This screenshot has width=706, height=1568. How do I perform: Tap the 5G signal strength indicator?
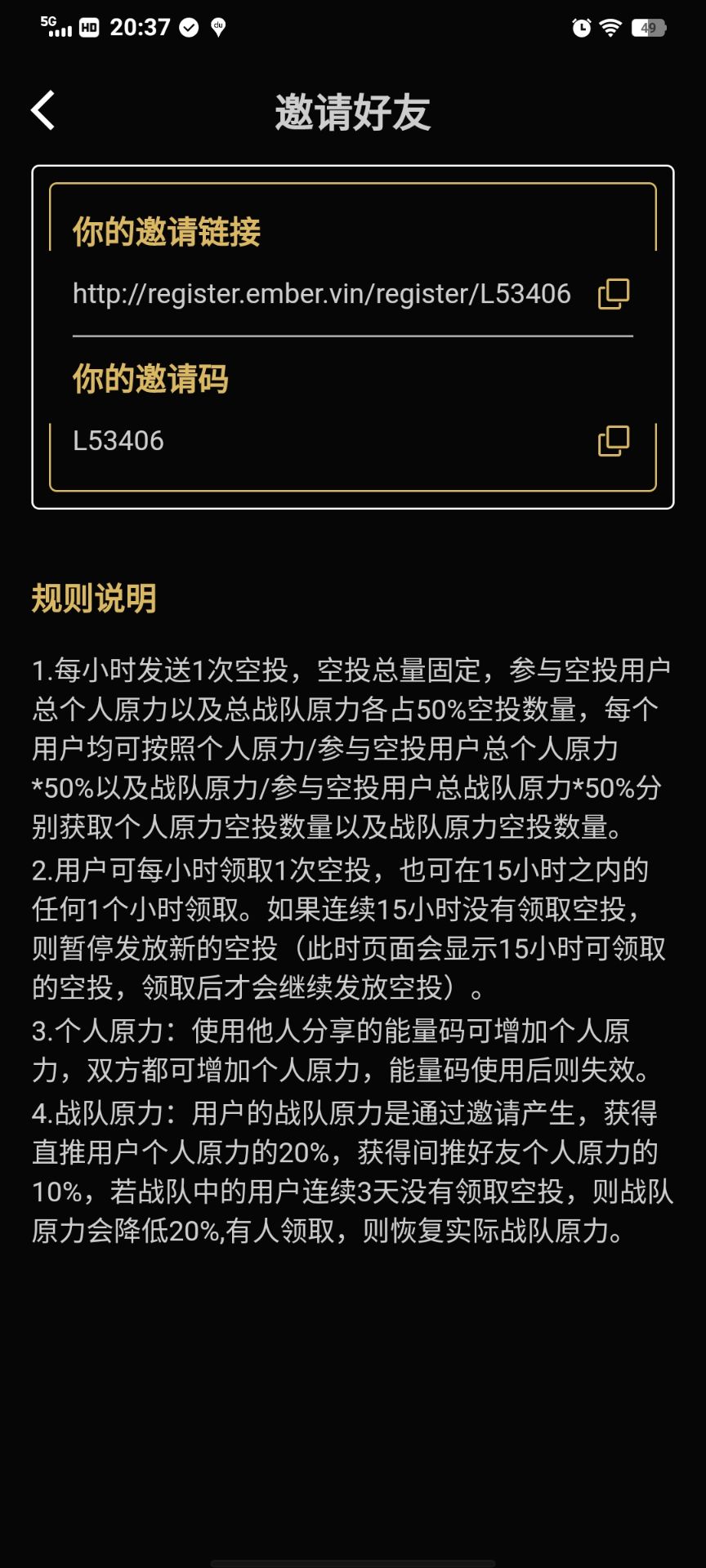pos(57,26)
